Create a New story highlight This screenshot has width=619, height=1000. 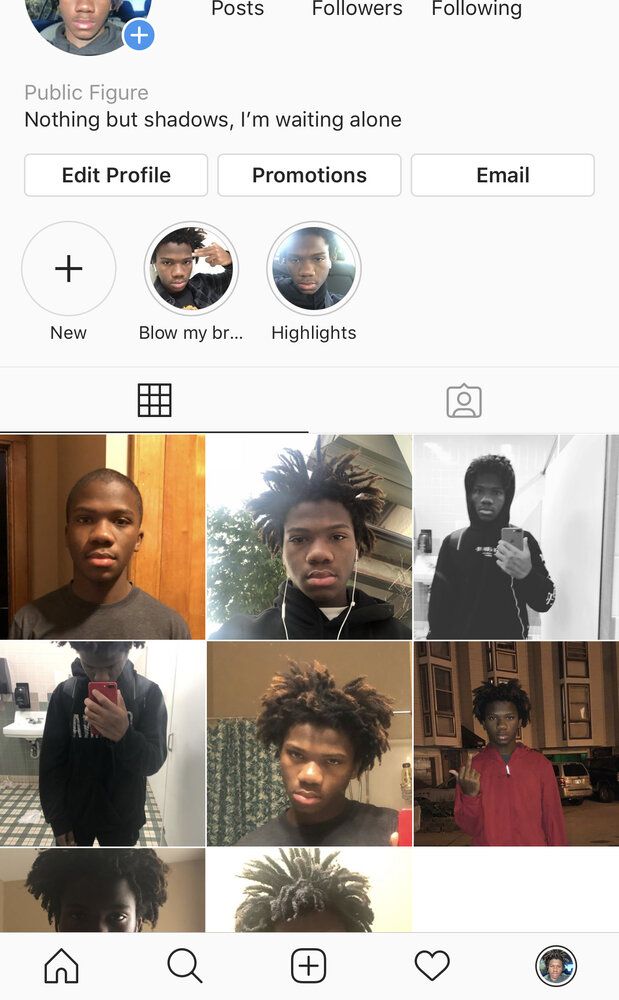click(x=69, y=269)
